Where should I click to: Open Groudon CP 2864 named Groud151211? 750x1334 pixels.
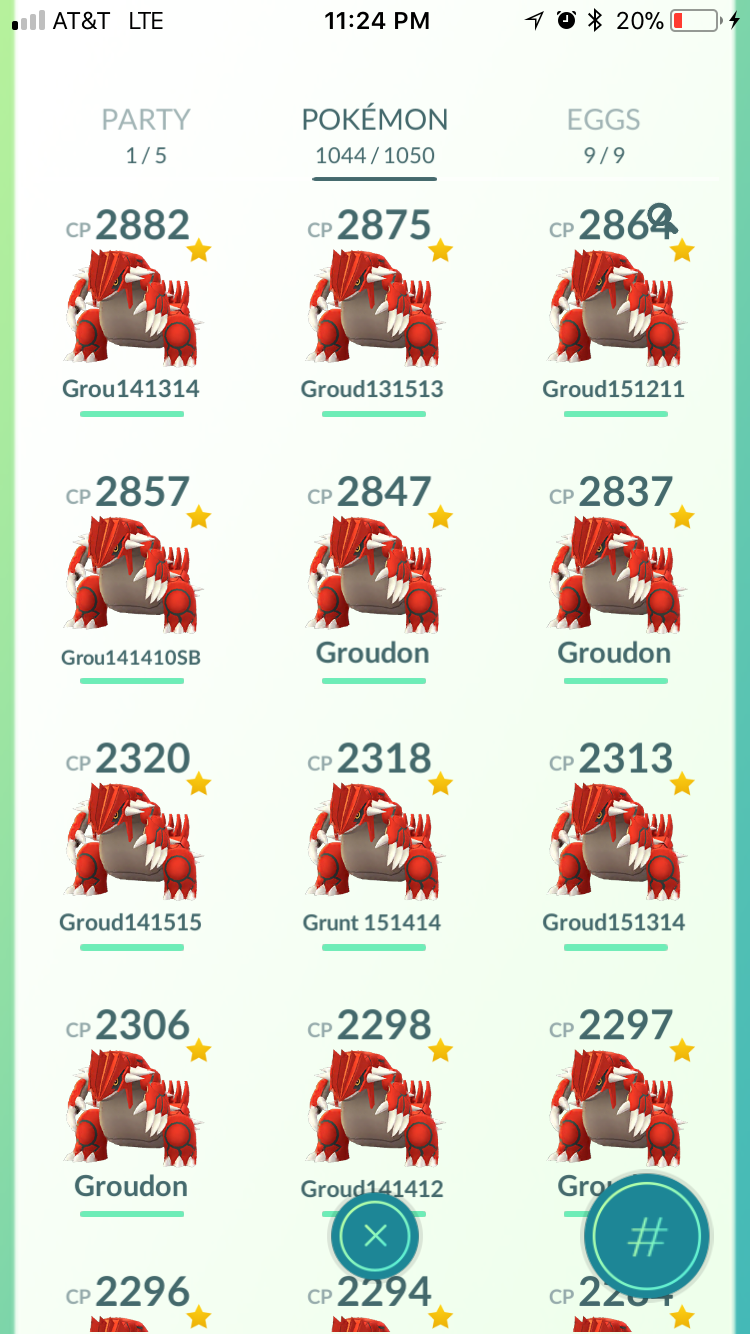(x=614, y=309)
